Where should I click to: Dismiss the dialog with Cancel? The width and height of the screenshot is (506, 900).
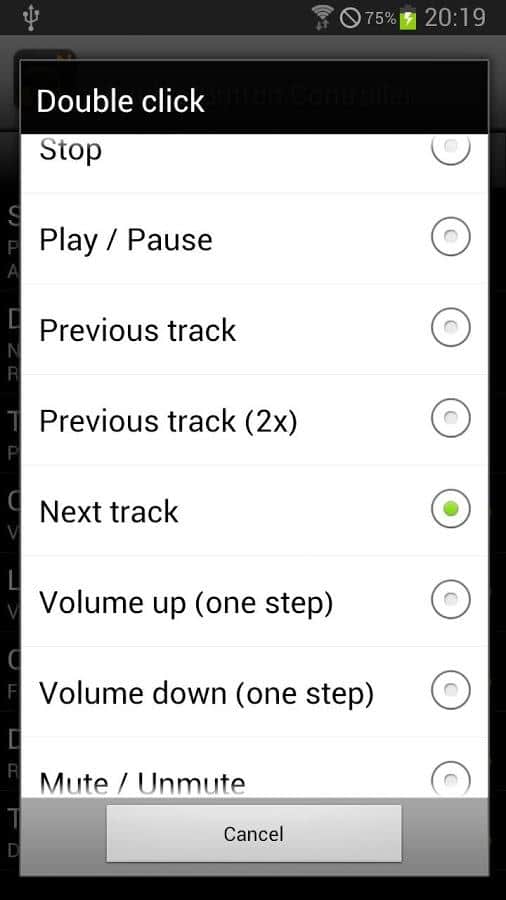254,833
